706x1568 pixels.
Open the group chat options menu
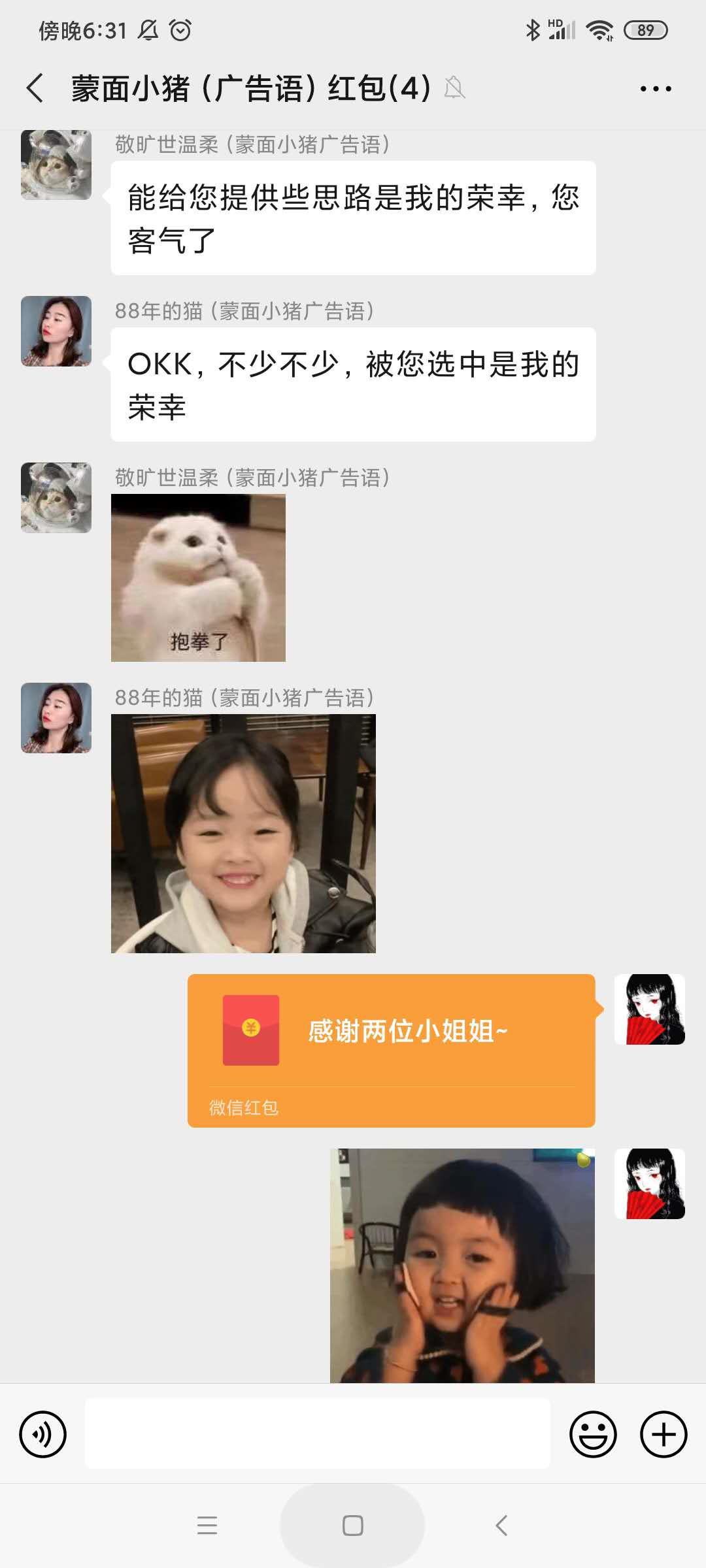click(x=655, y=88)
